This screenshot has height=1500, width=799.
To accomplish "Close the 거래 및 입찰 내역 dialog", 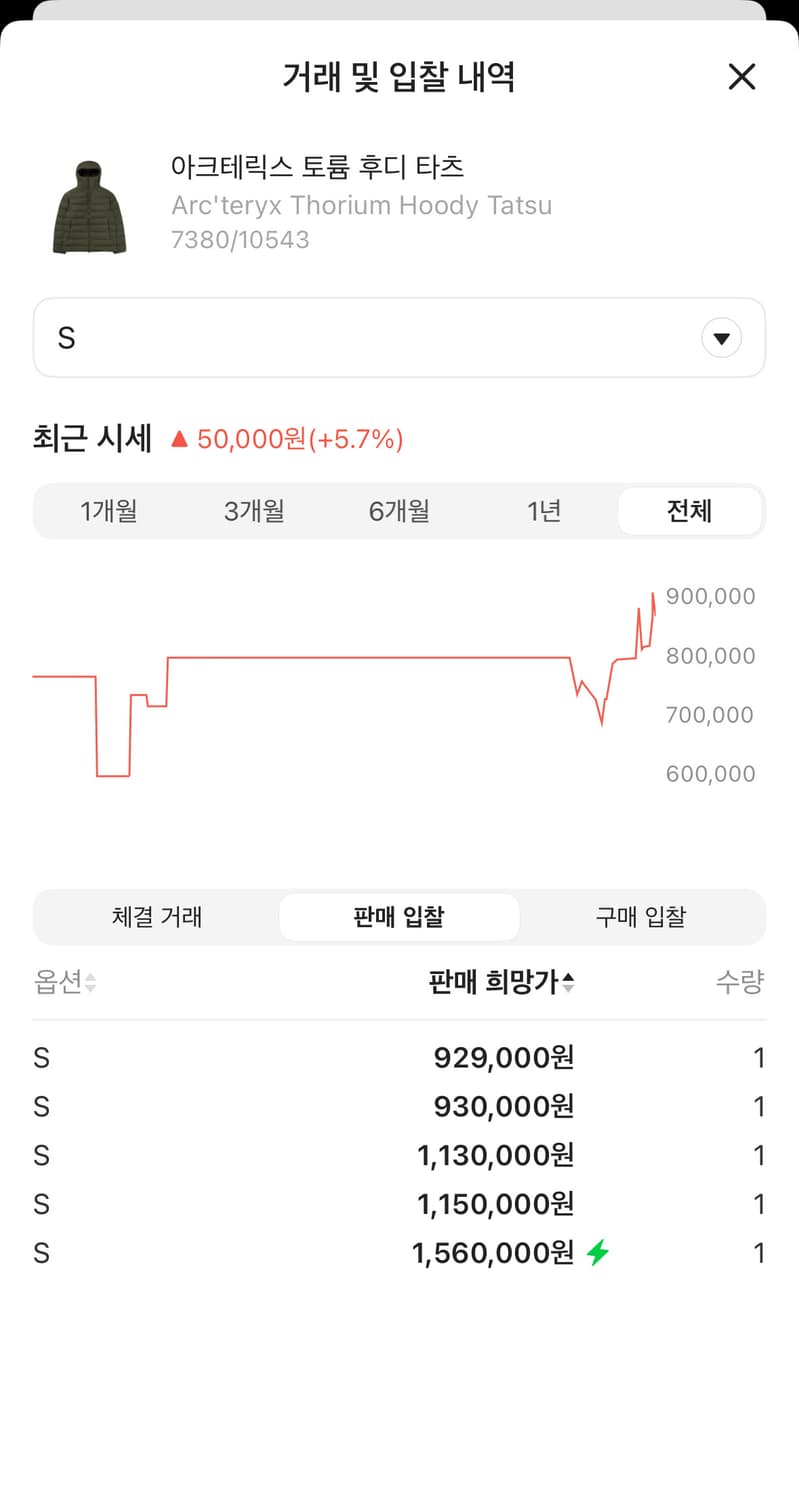I will 742,77.
